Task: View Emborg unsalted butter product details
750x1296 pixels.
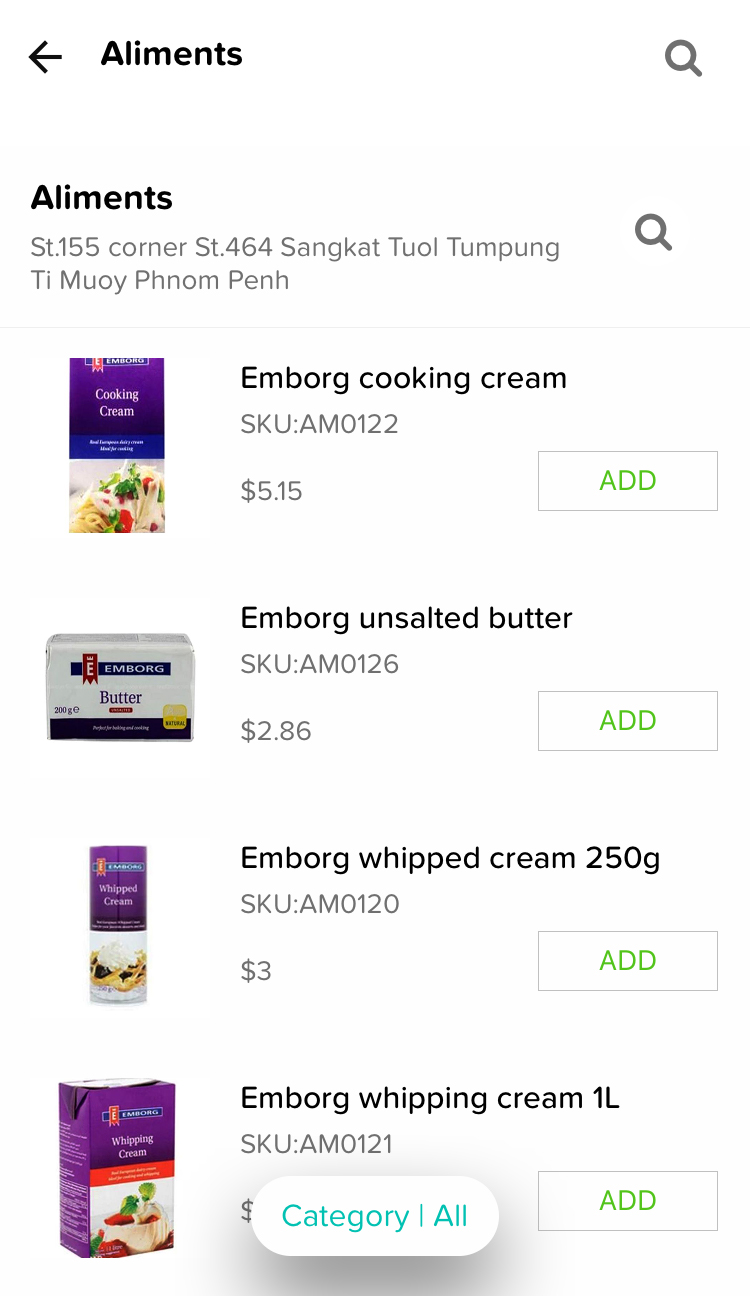Action: click(406, 618)
